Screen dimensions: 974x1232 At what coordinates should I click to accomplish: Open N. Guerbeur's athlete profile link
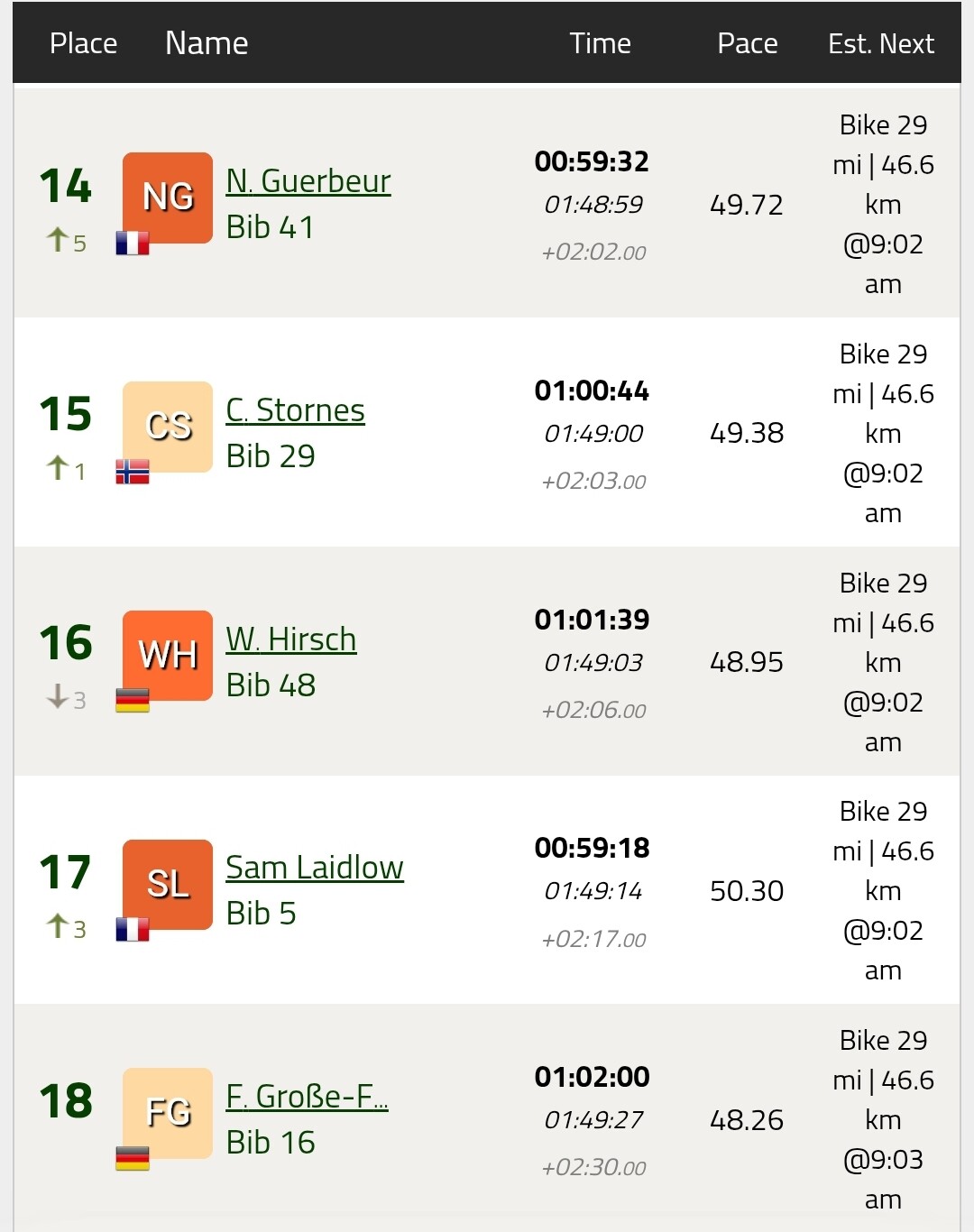[308, 181]
